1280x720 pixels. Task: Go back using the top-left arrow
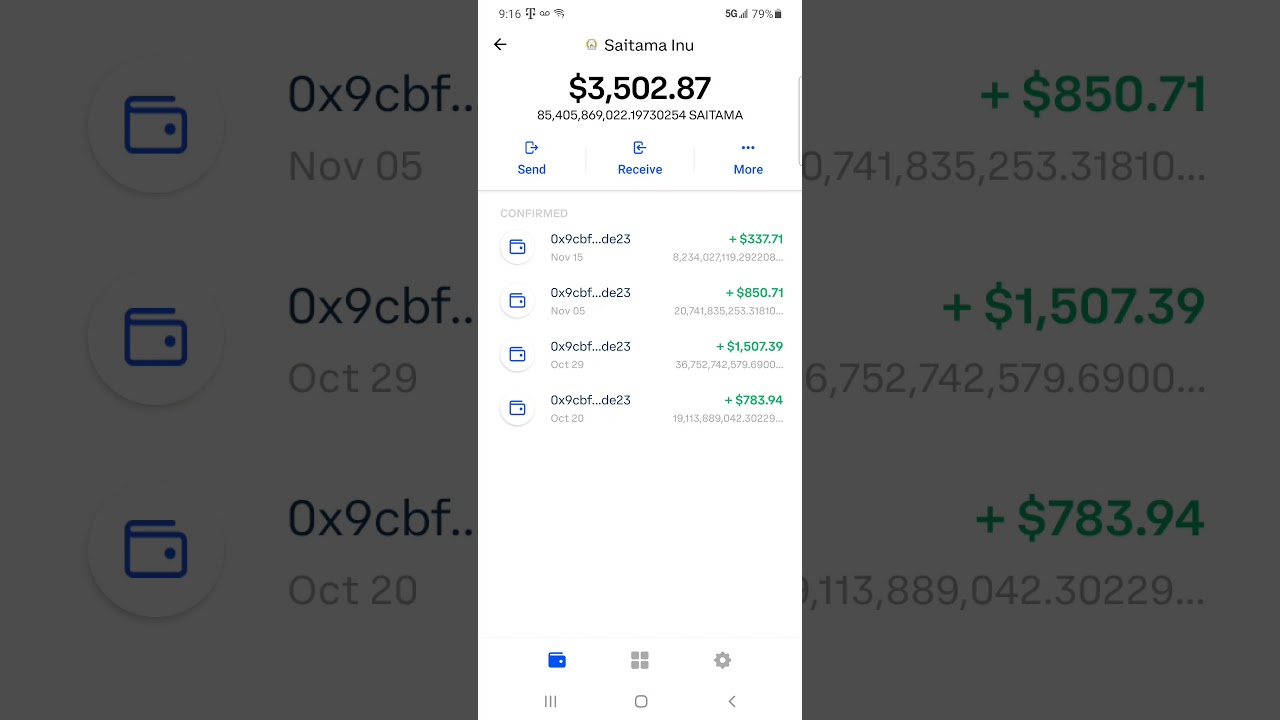point(500,45)
